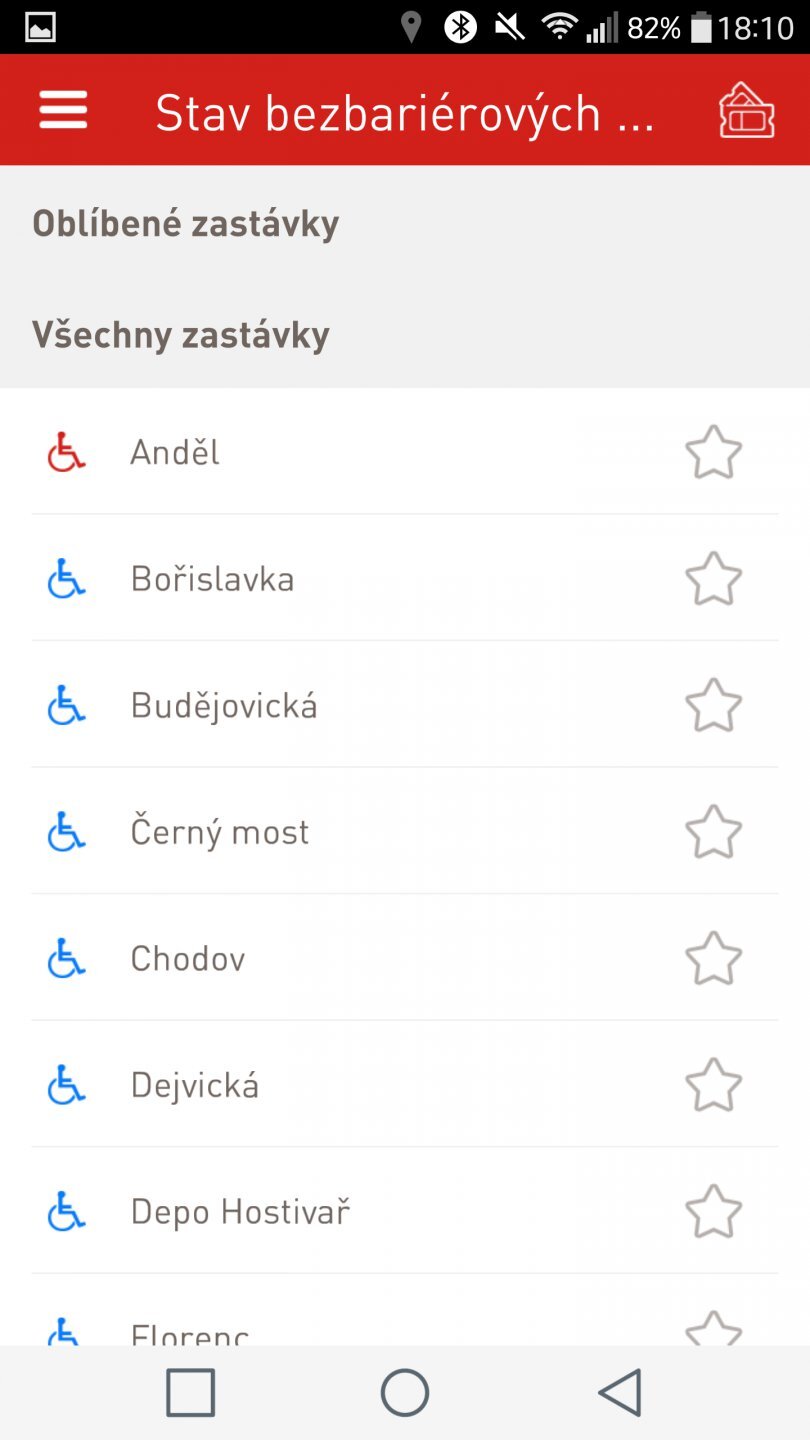Go back with the system back button
This screenshot has width=810, height=1440.
(619, 1392)
